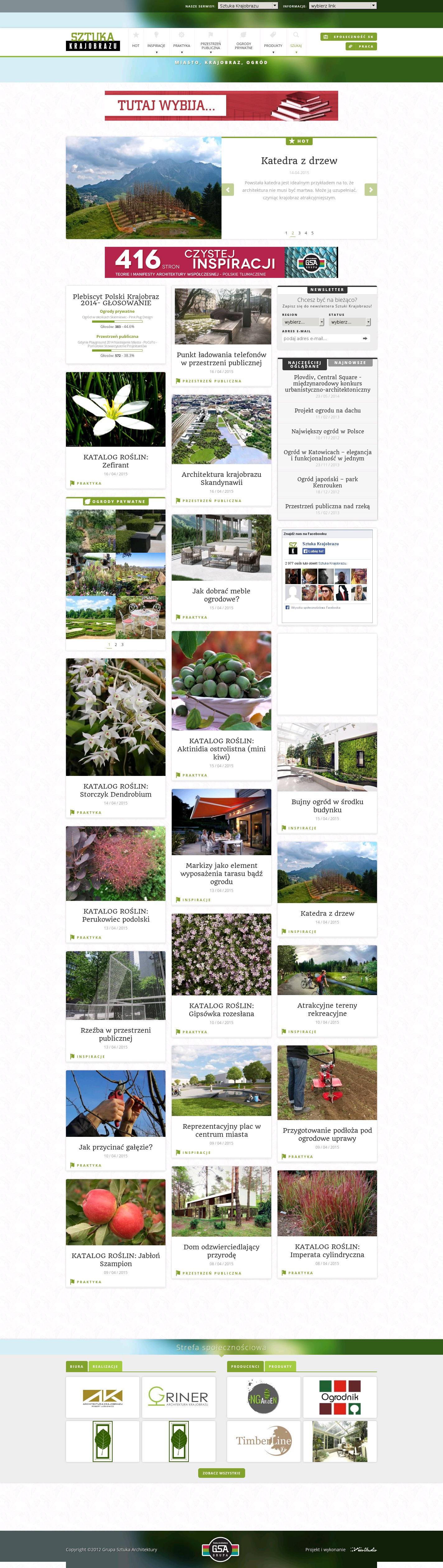Go to next slide in hot carousel
Image resolution: width=443 pixels, height=1568 pixels.
[x=370, y=190]
